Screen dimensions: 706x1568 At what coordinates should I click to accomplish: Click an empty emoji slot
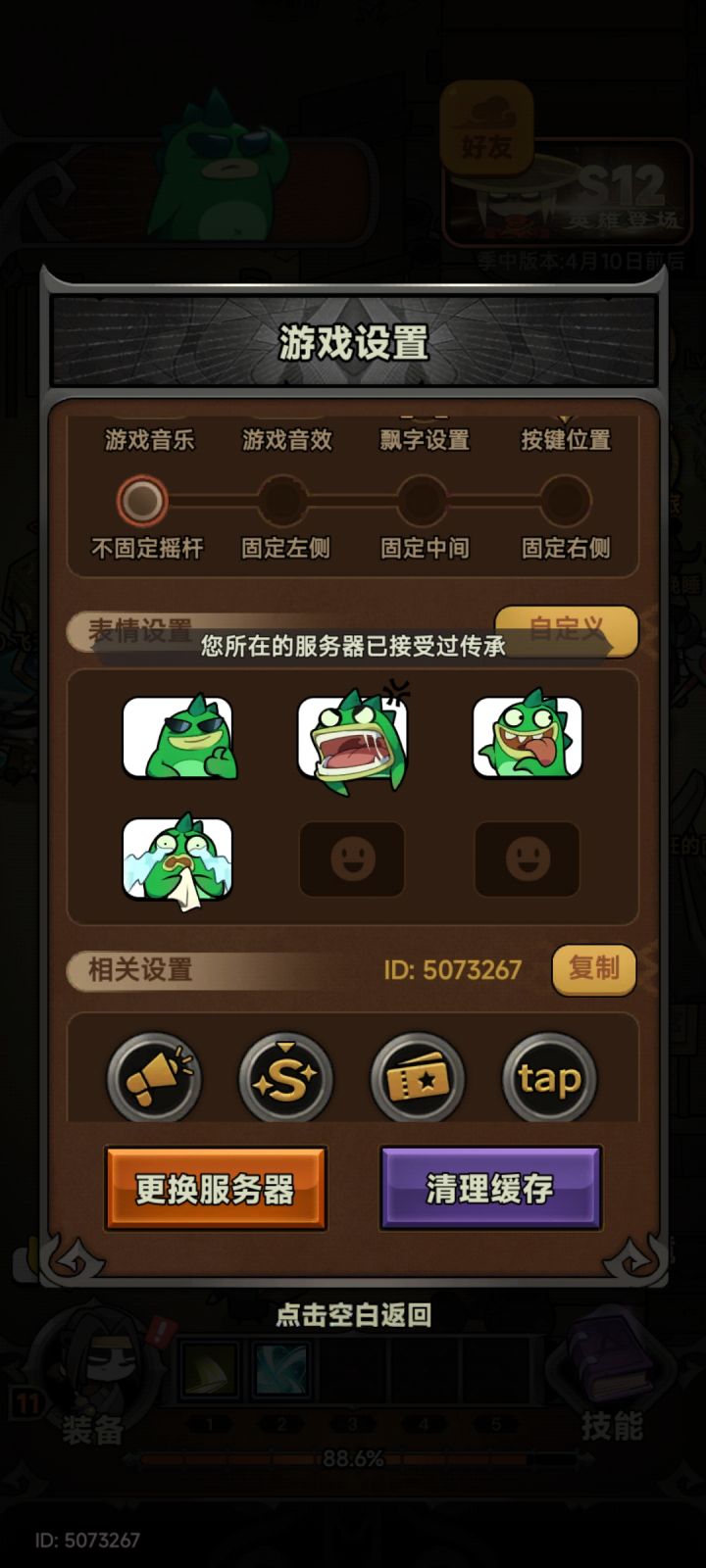tap(351, 859)
